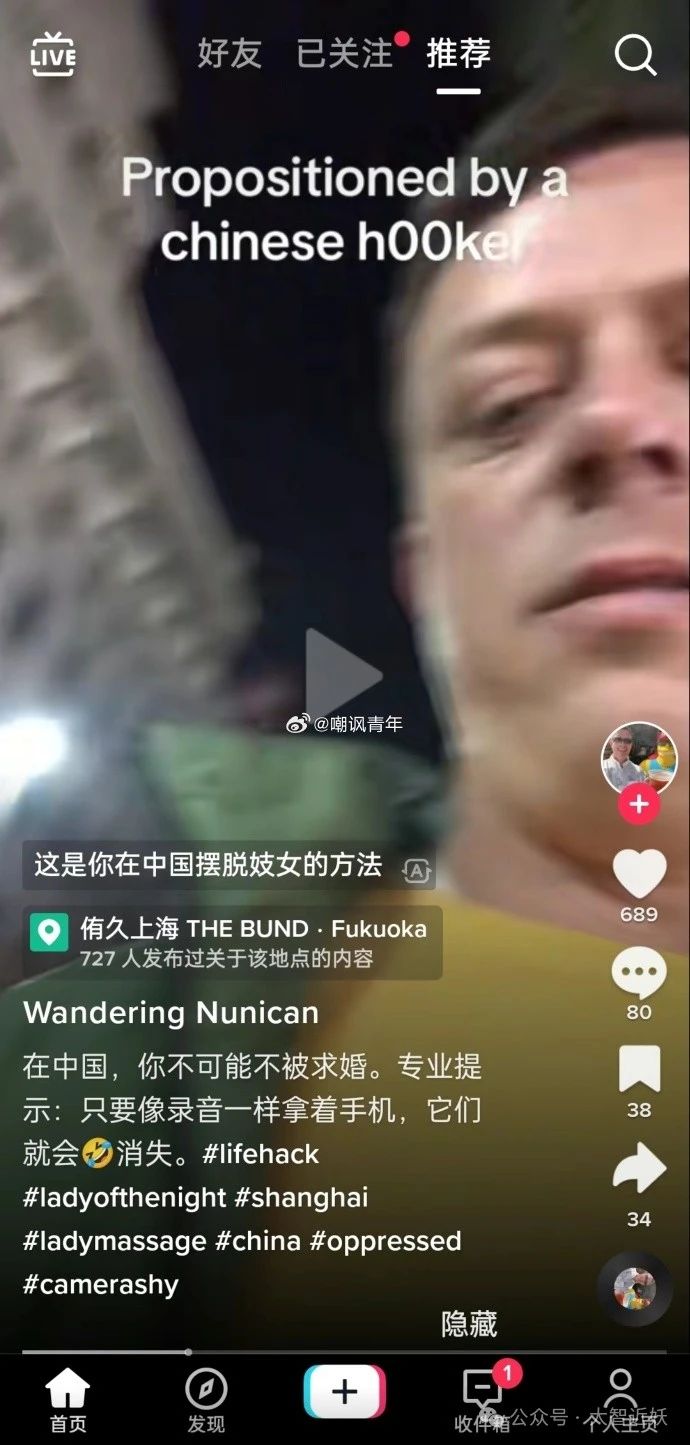The height and width of the screenshot is (1445, 690).
Task: Like this video with the heart
Action: pyautogui.click(x=639, y=874)
